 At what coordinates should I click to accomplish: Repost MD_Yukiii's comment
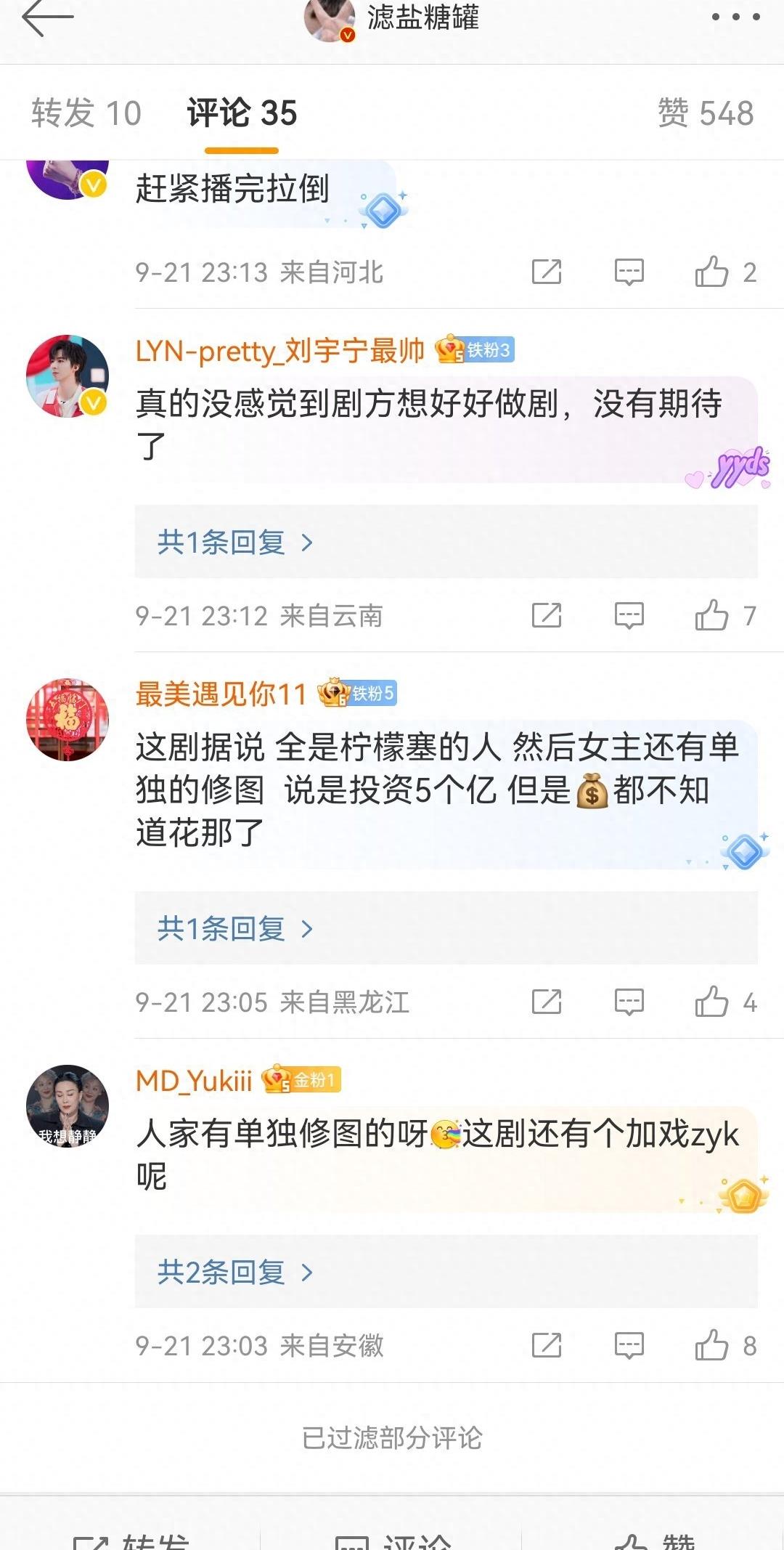click(x=547, y=1346)
